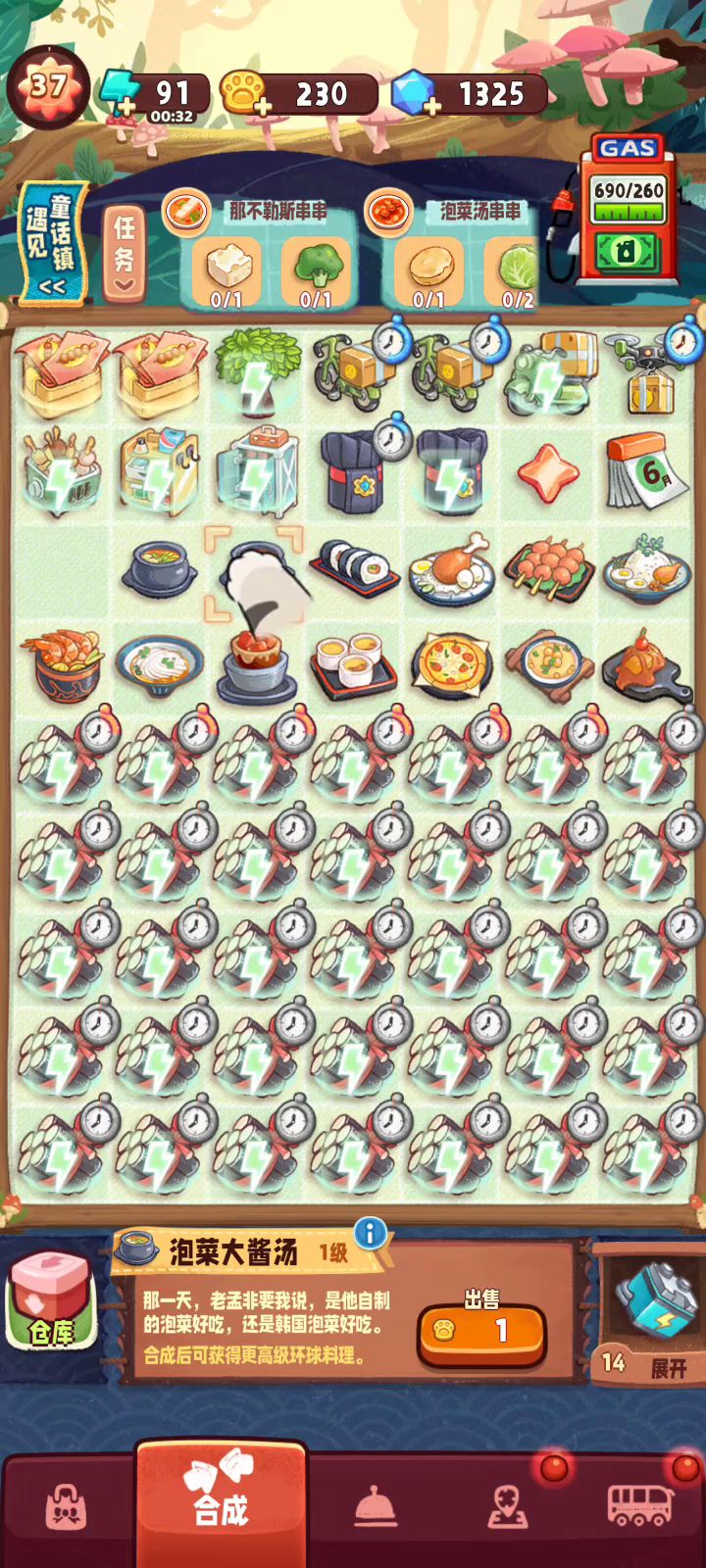Viewport: 706px width, 1568px height.
Task: Select the pizza dish on the board
Action: [x=452, y=665]
